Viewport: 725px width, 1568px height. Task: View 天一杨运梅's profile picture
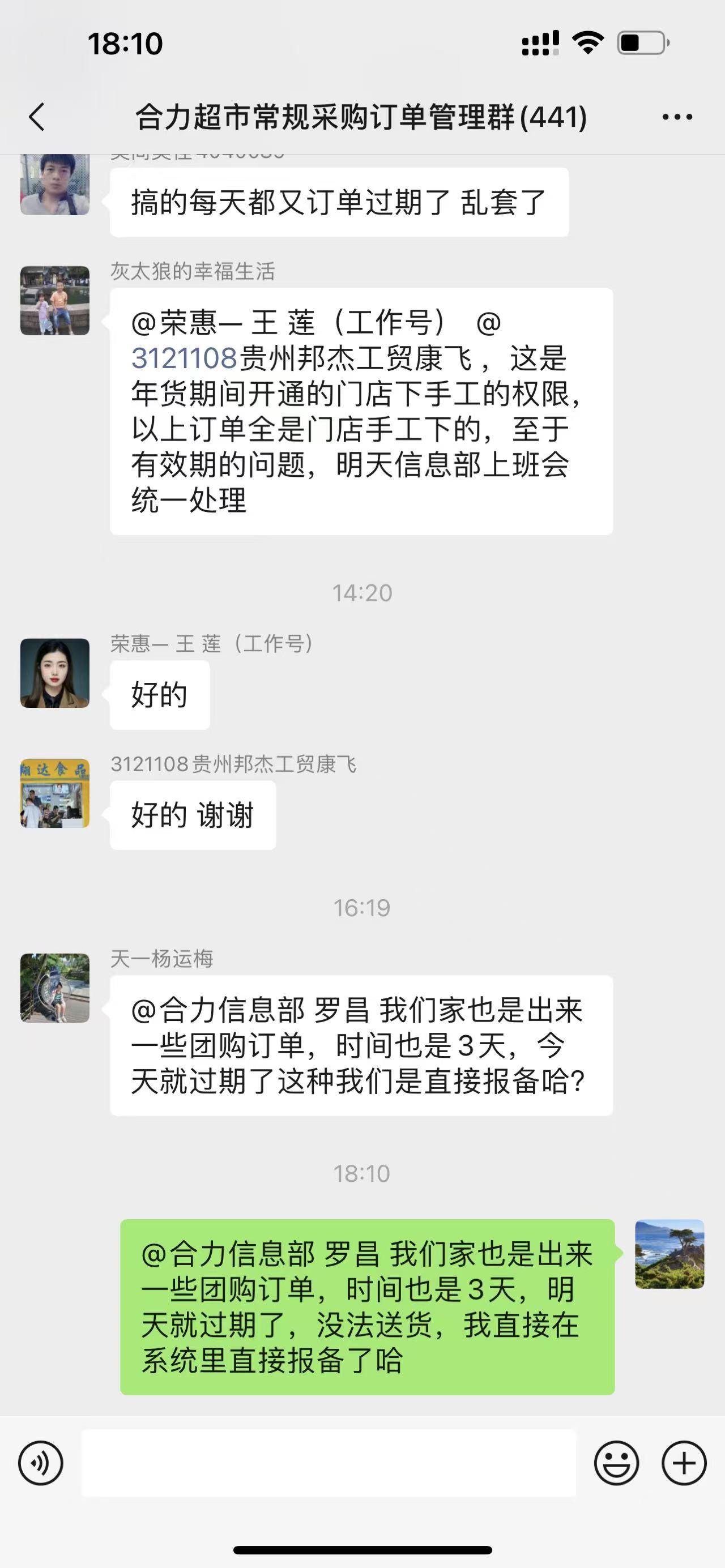tap(55, 988)
